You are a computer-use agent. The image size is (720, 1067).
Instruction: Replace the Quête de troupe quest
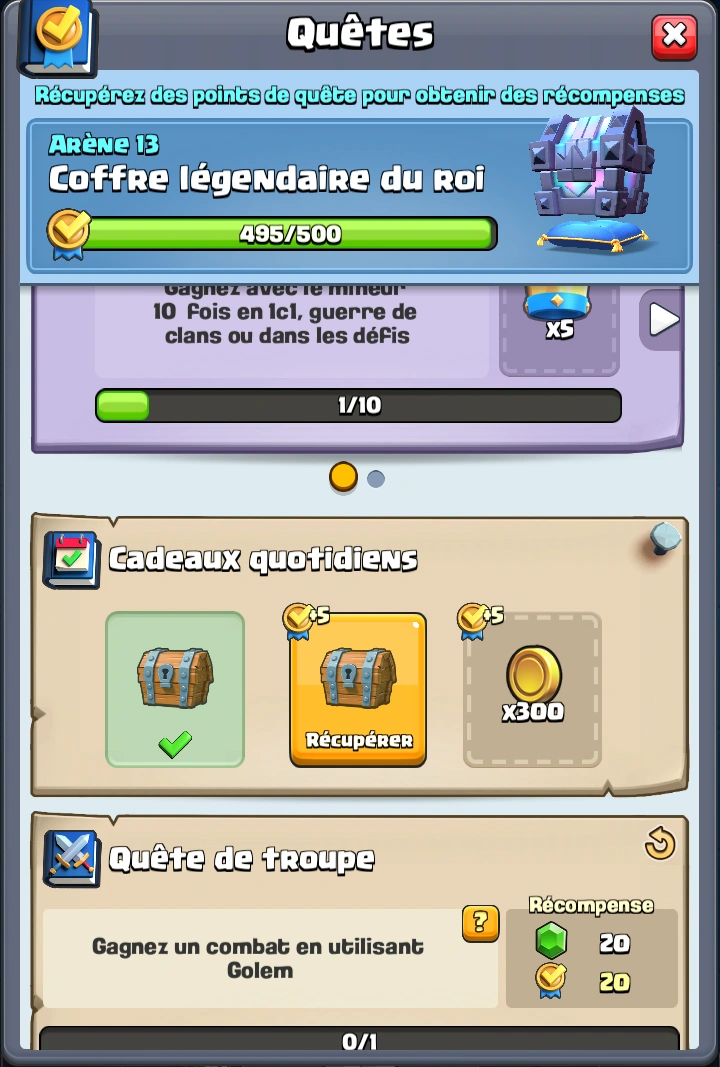pos(659,844)
